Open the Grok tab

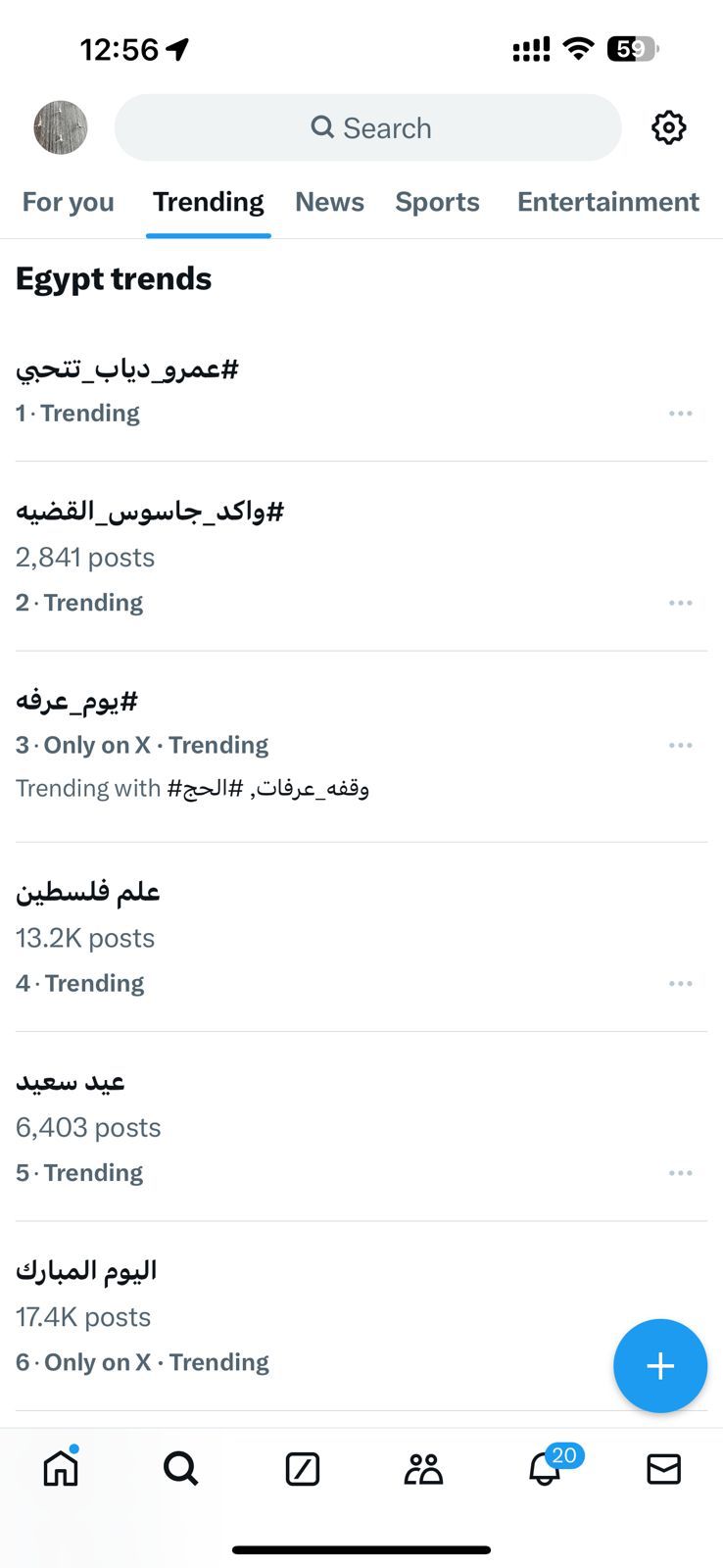click(302, 1469)
